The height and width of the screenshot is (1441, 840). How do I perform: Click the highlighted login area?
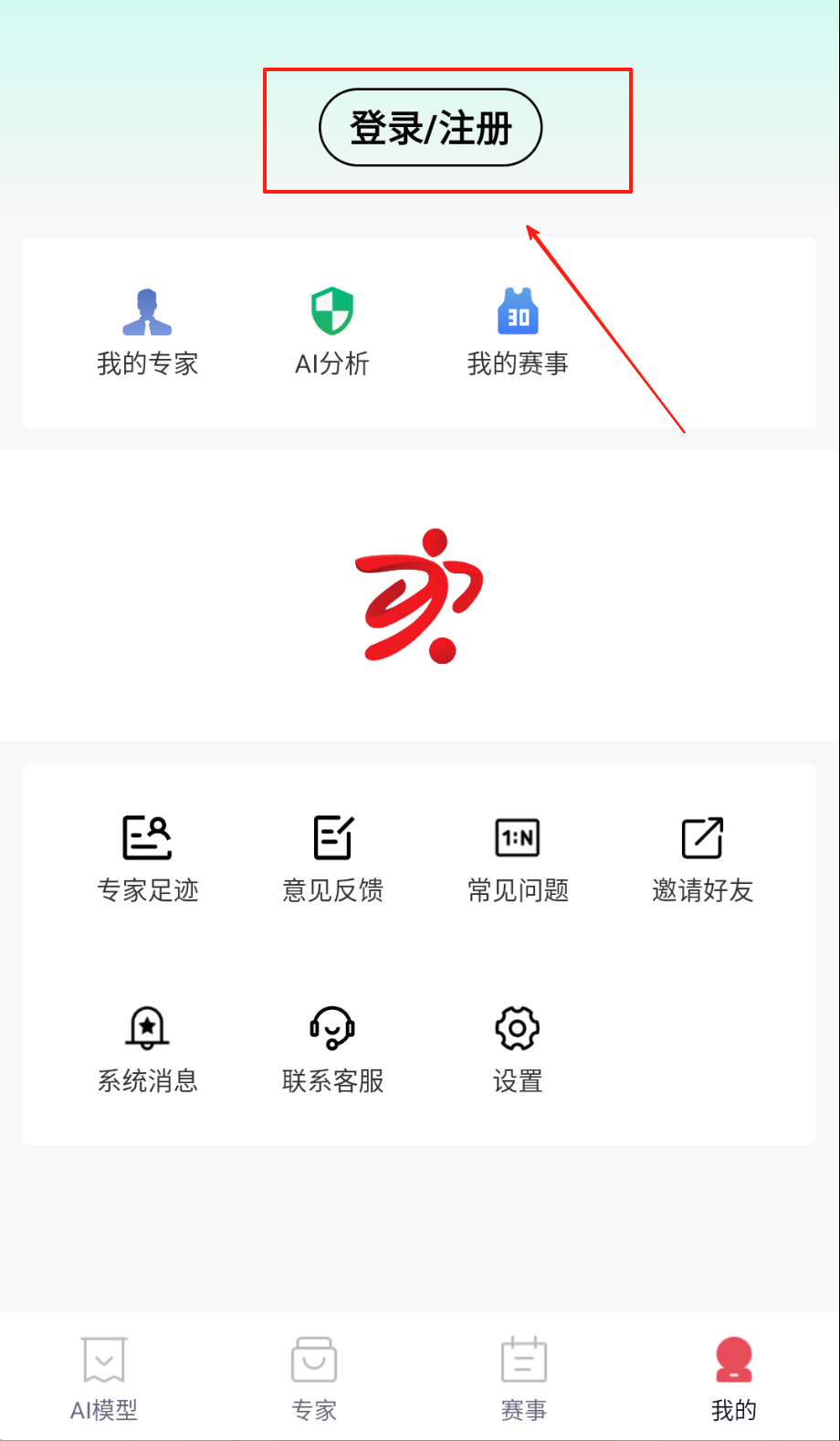pyautogui.click(x=447, y=130)
